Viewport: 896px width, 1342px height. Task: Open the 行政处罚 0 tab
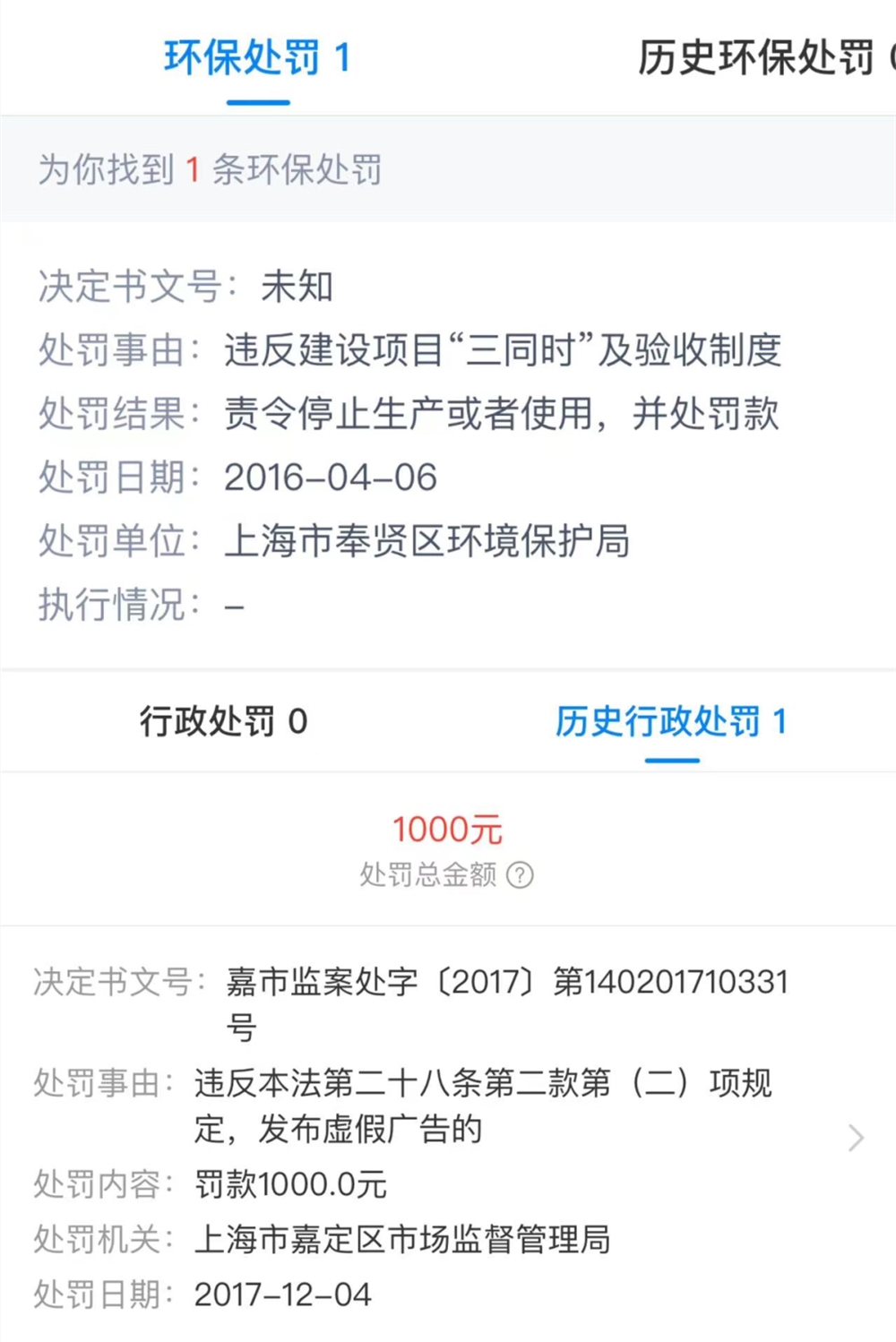pos(224,721)
